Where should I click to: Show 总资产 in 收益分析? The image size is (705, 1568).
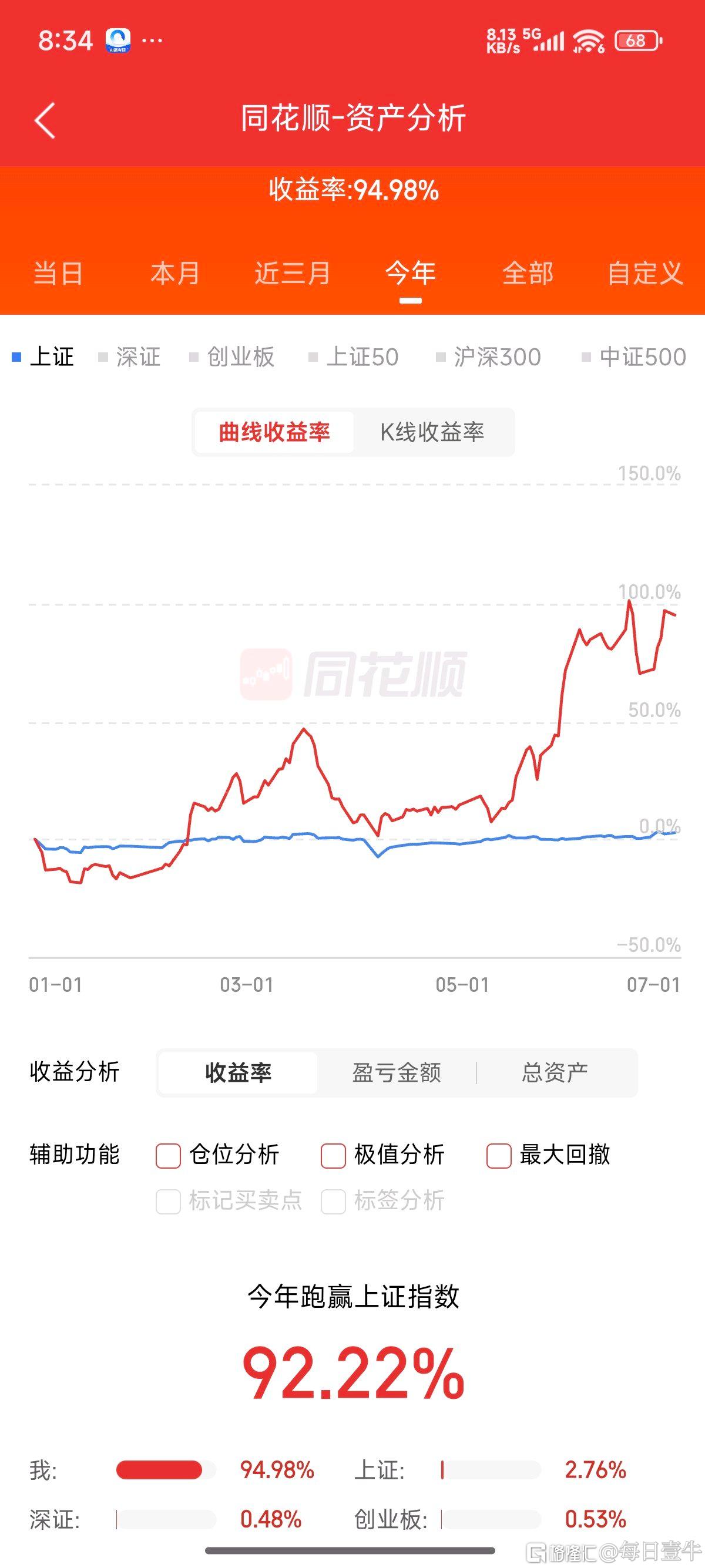(x=555, y=1072)
